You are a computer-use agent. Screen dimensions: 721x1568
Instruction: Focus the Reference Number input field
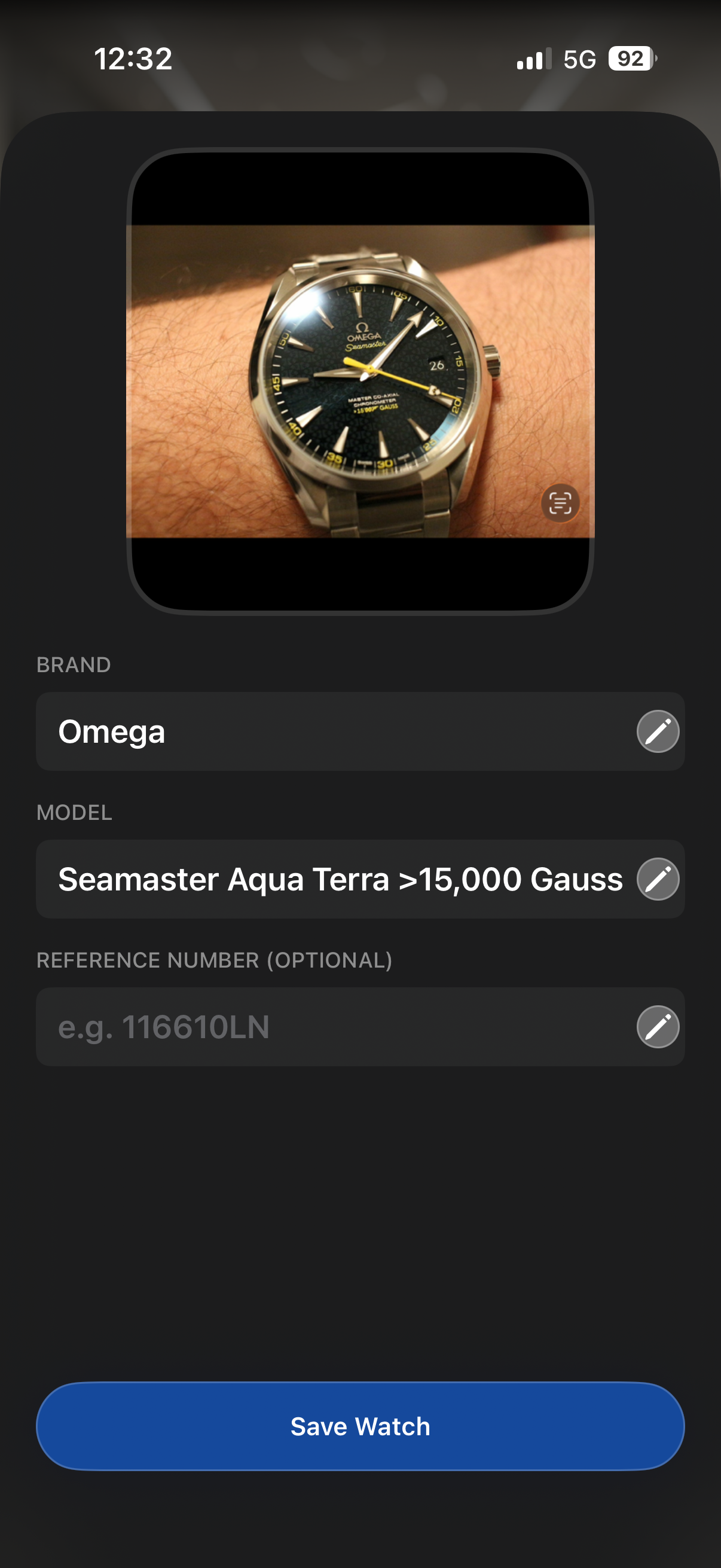329,1027
